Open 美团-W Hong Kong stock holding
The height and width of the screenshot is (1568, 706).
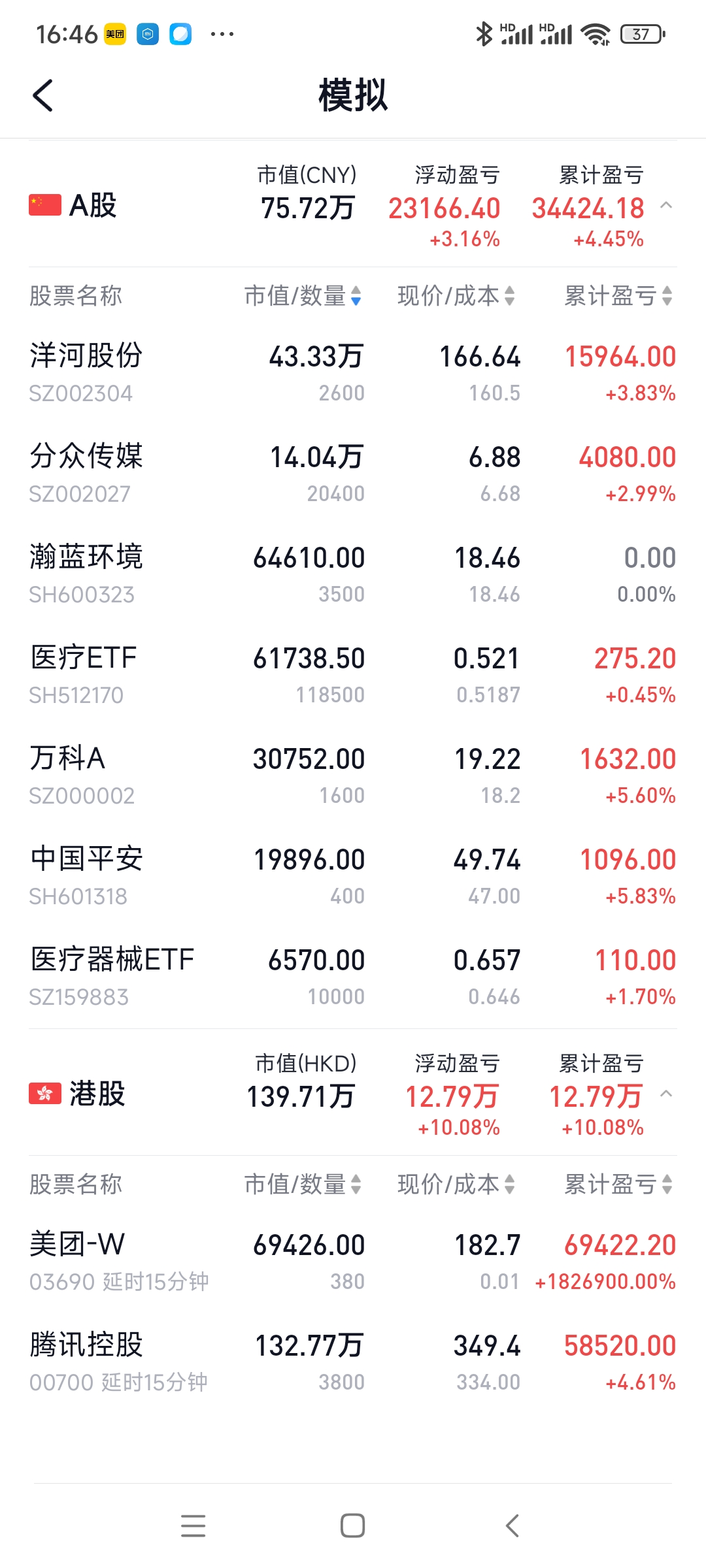click(353, 1262)
